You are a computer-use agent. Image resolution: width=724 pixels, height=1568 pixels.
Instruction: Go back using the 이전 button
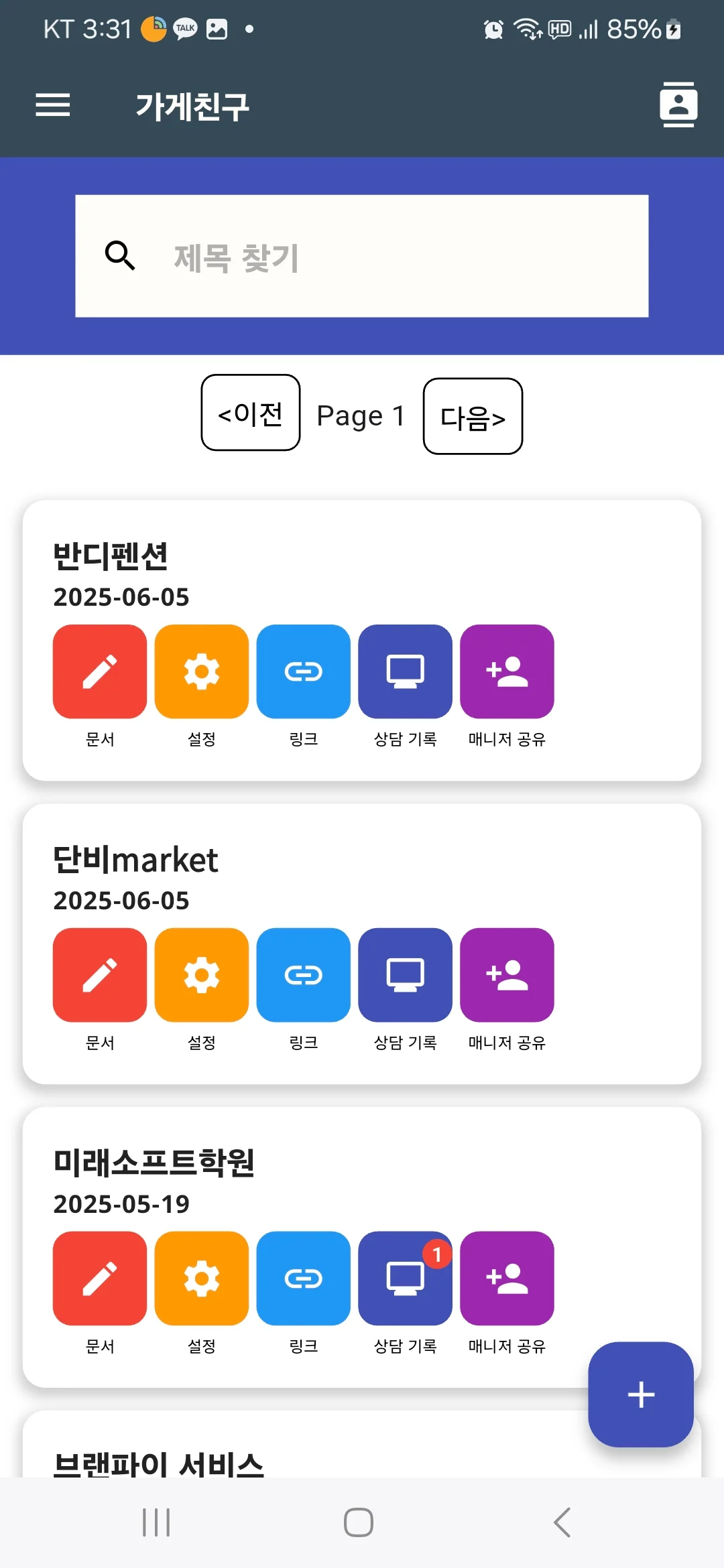[x=250, y=414]
